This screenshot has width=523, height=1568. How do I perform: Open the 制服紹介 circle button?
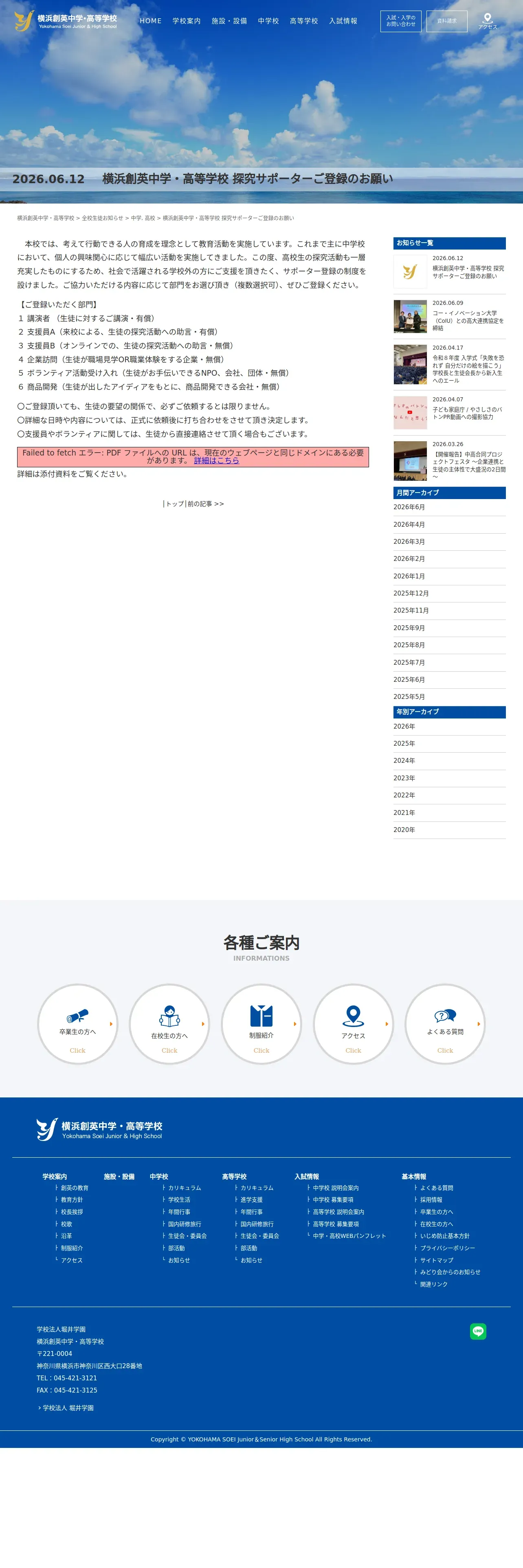pyautogui.click(x=261, y=1024)
